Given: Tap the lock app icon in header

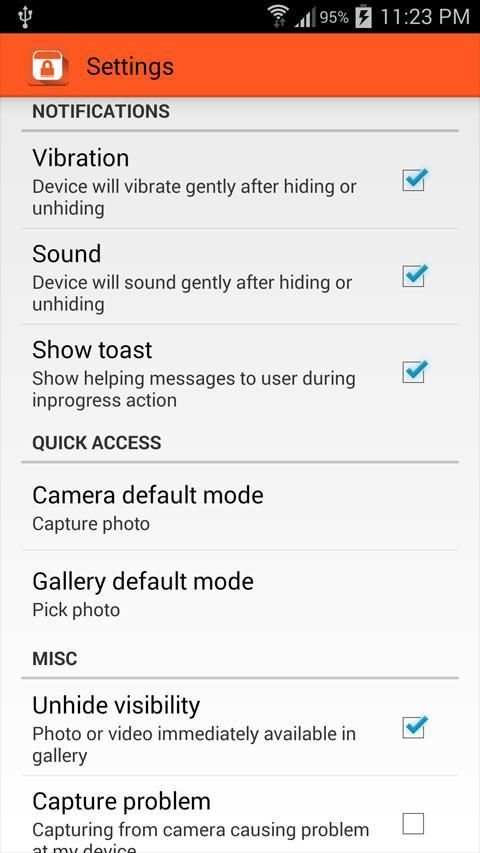Looking at the screenshot, I should click(x=50, y=66).
